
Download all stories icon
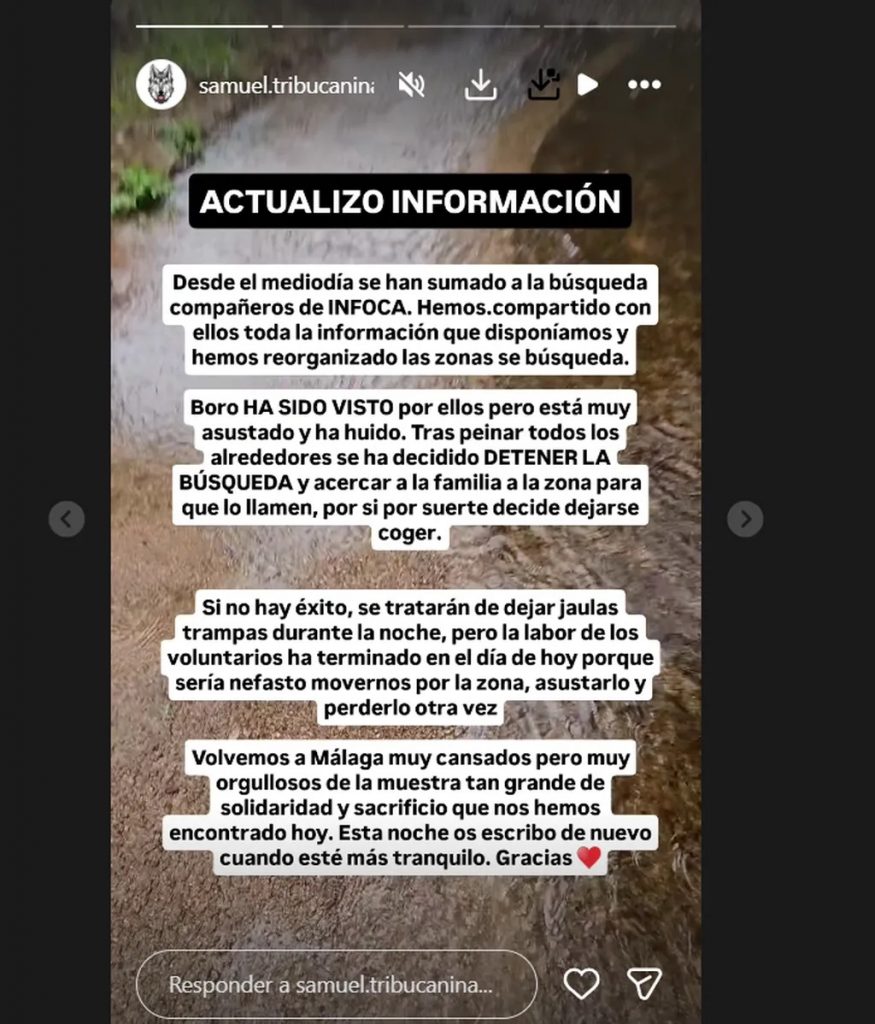543,85
